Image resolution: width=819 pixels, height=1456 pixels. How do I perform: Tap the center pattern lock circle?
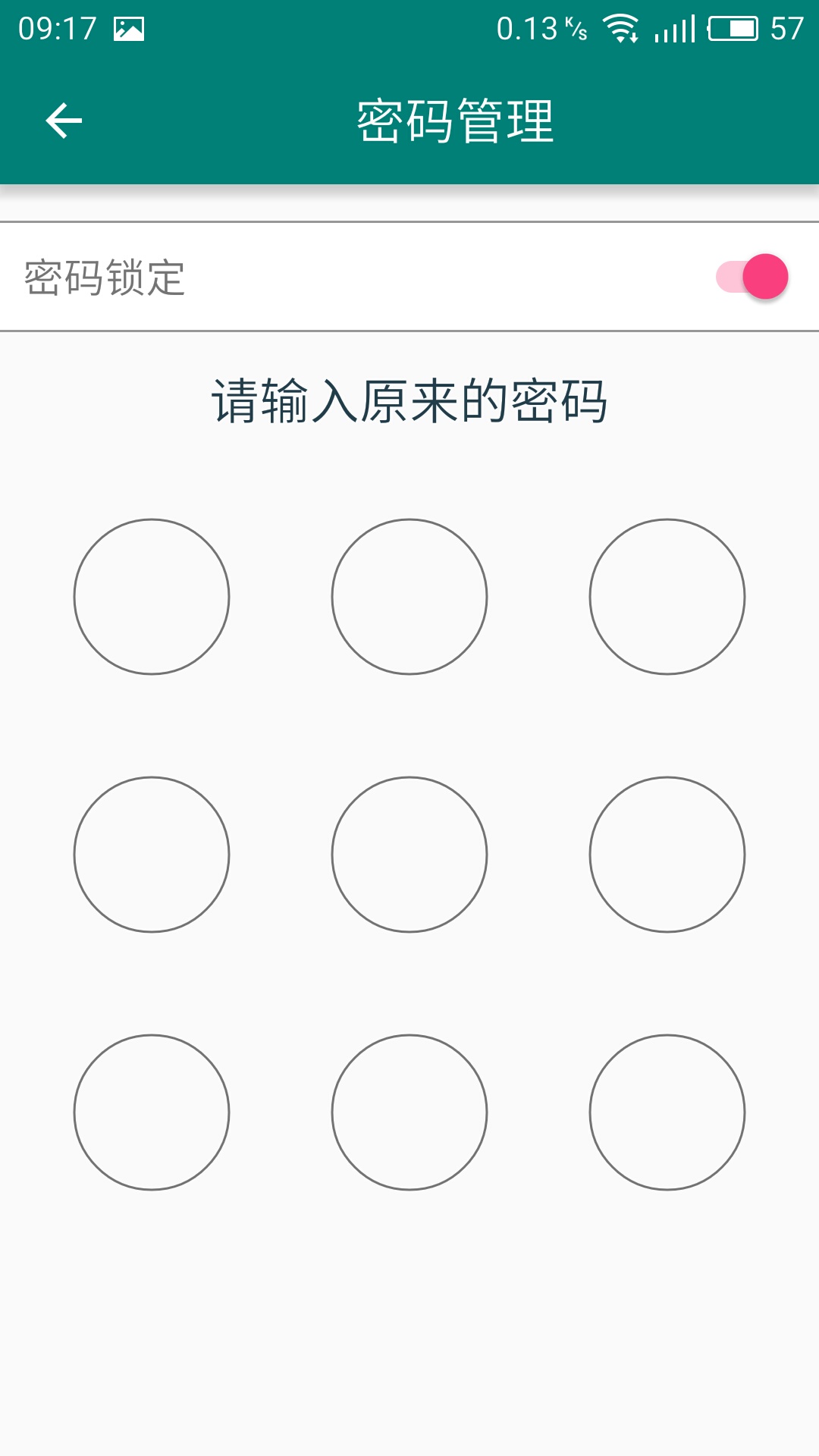tap(409, 855)
